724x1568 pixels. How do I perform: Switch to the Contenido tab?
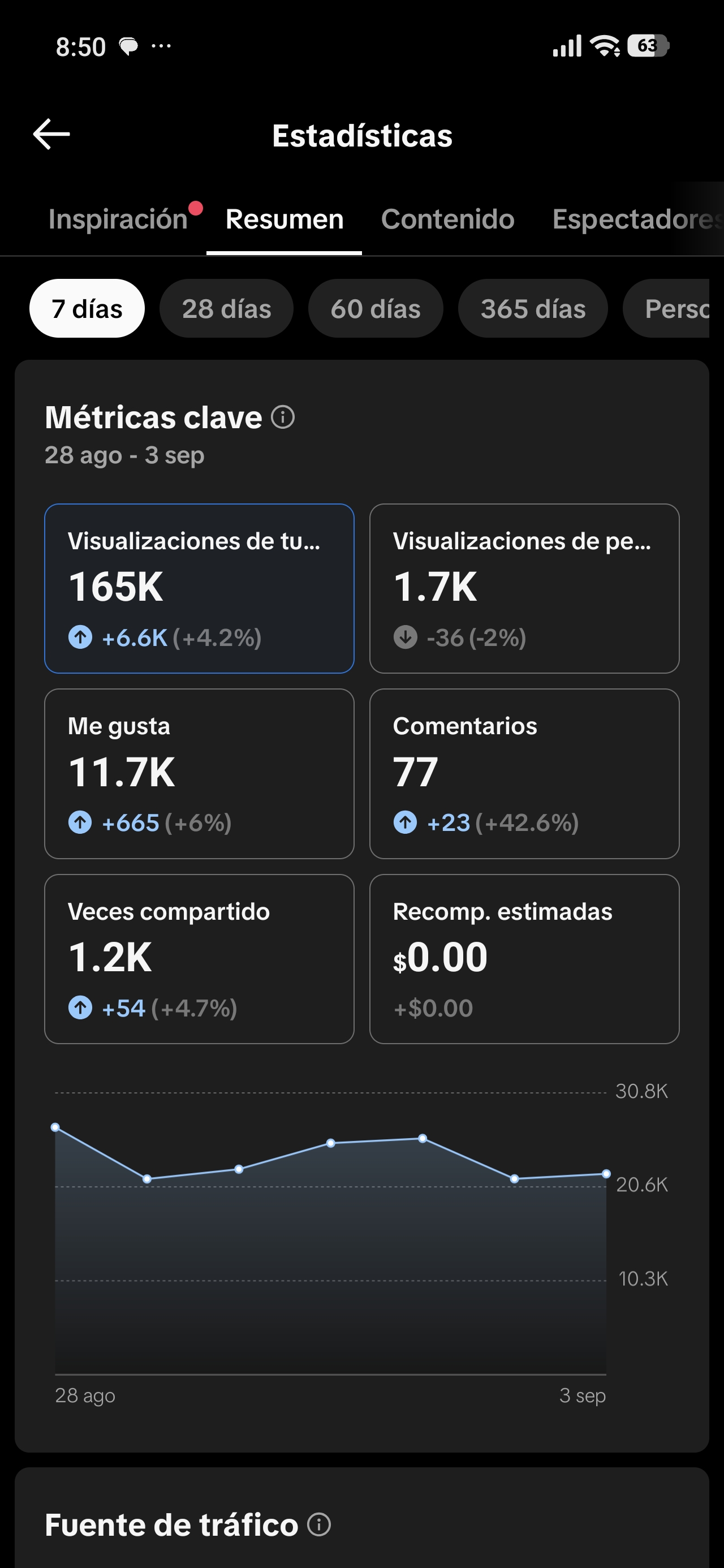coord(447,219)
